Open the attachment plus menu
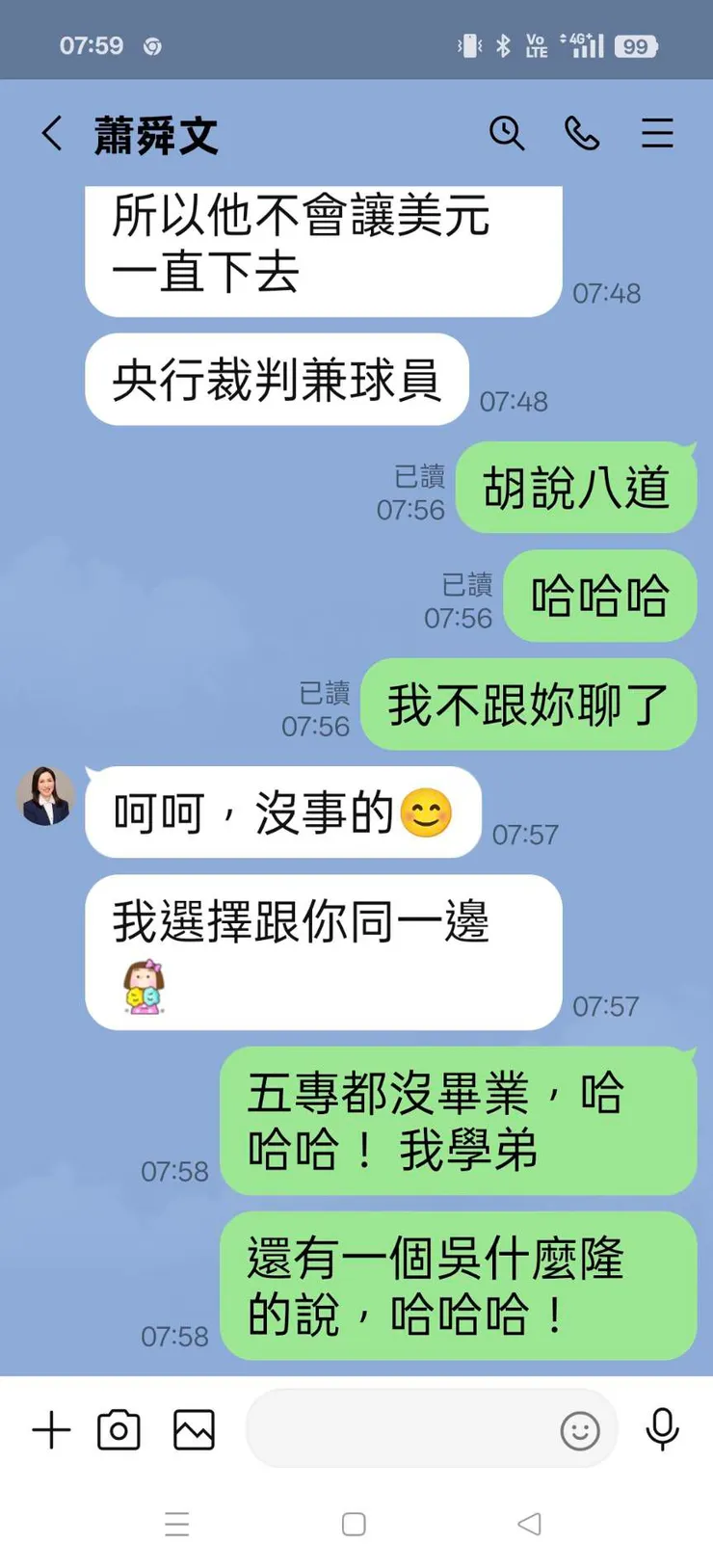The image size is (713, 1568). (51, 1430)
